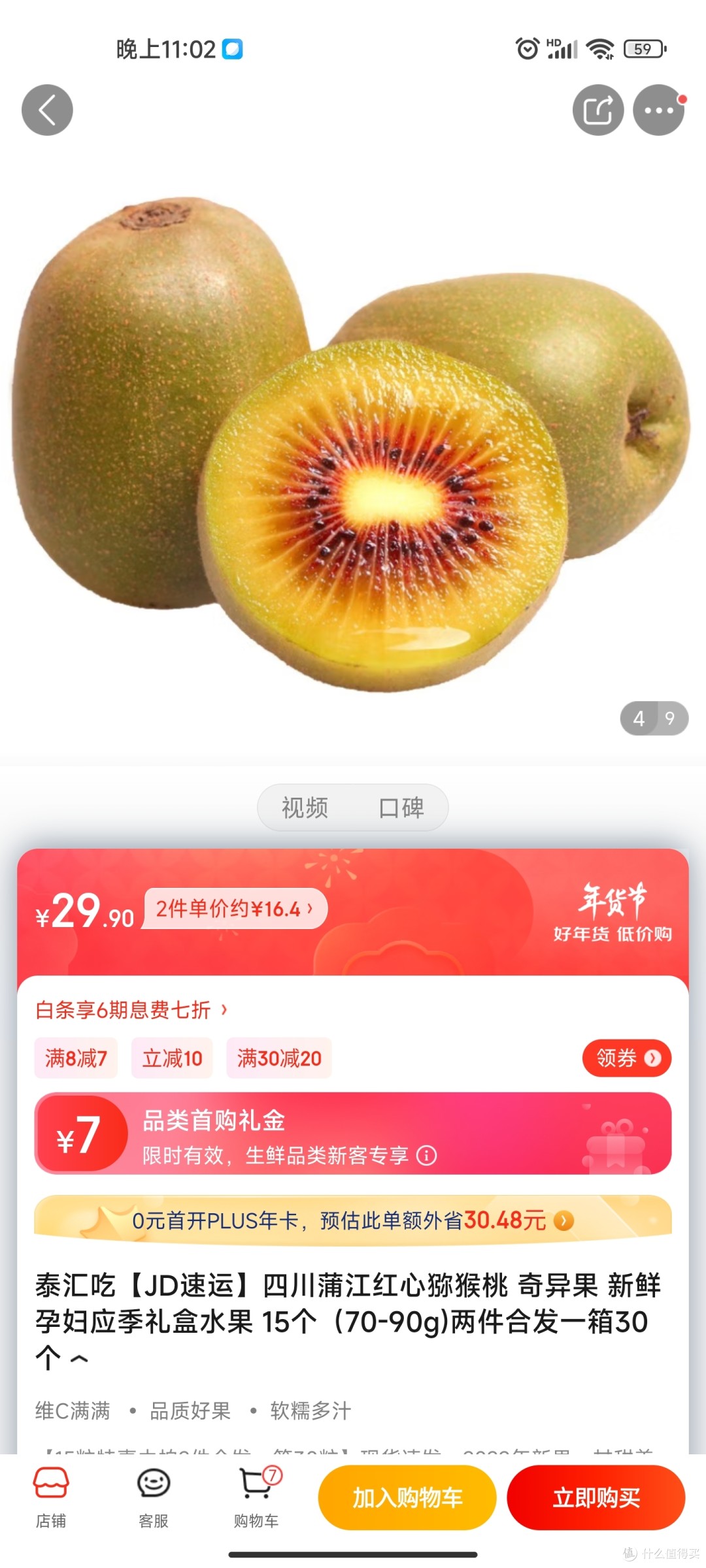Open the 2件单价约¥16.4 price details

[235, 908]
